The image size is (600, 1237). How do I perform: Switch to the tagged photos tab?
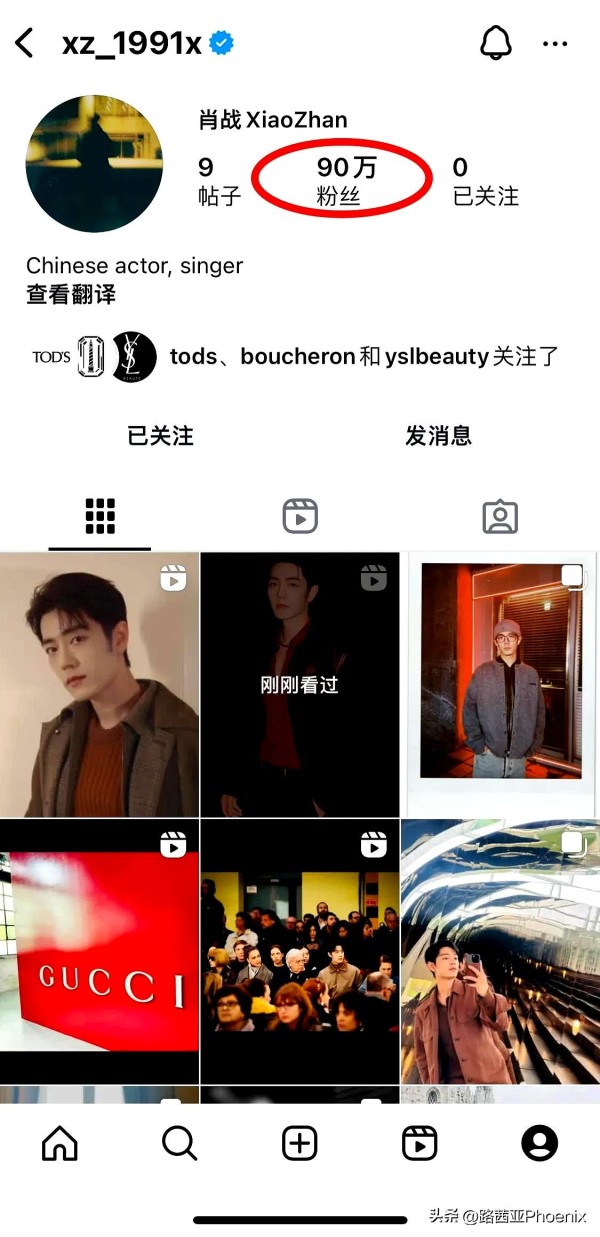point(500,516)
